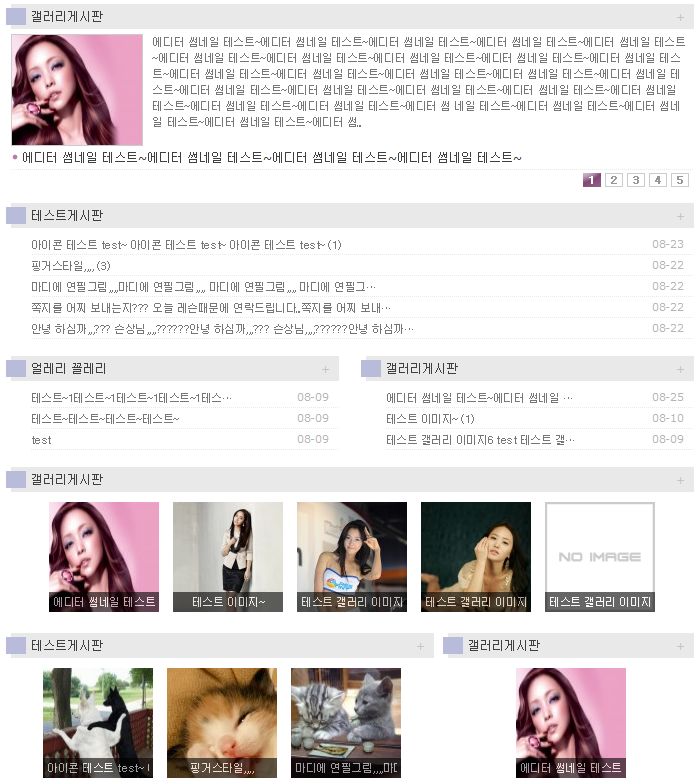This screenshot has width=697, height=784.
Task: Open the '테스트 이미지~' photo thumbnail
Action: 228,556
